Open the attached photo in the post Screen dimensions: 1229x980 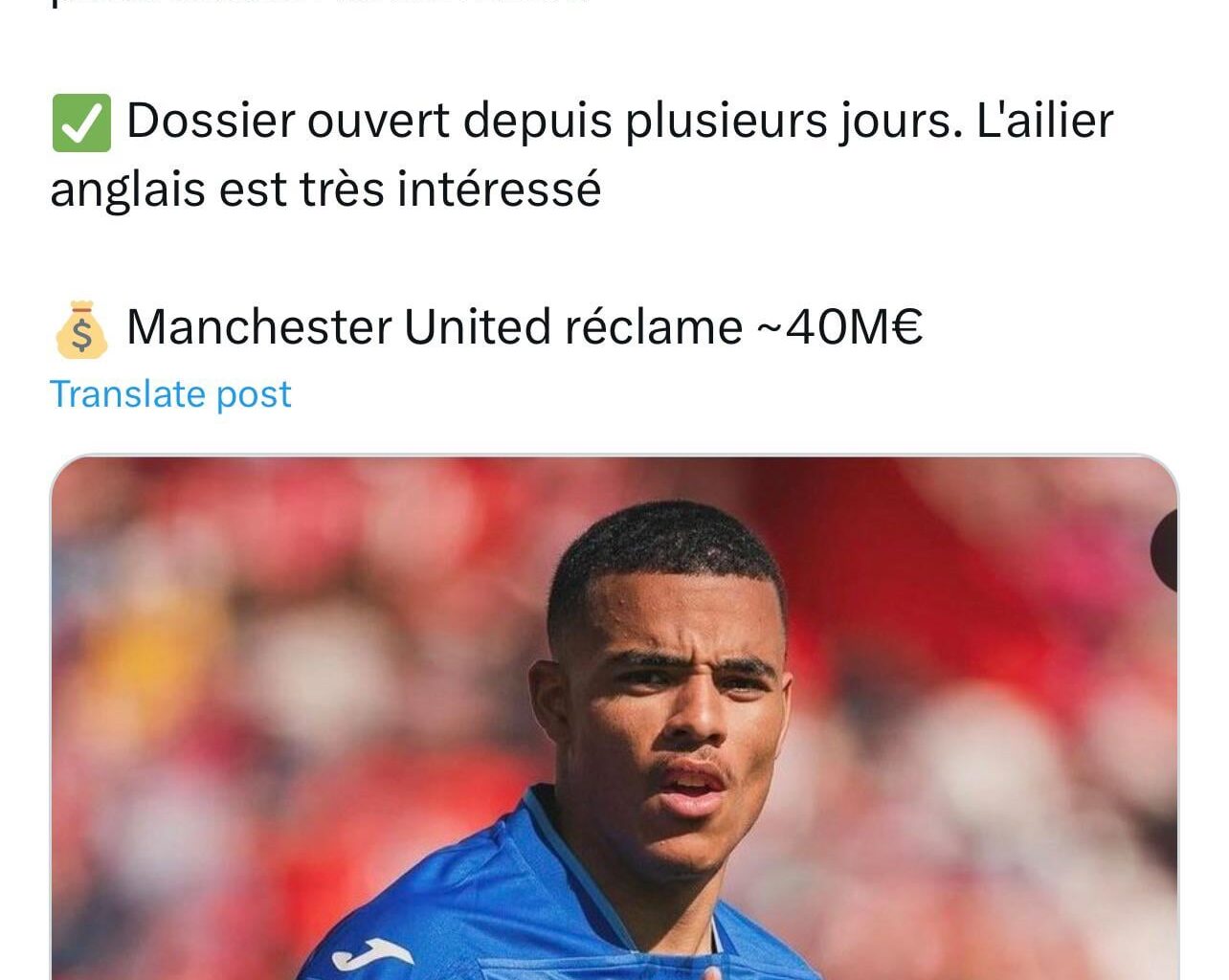click(613, 718)
